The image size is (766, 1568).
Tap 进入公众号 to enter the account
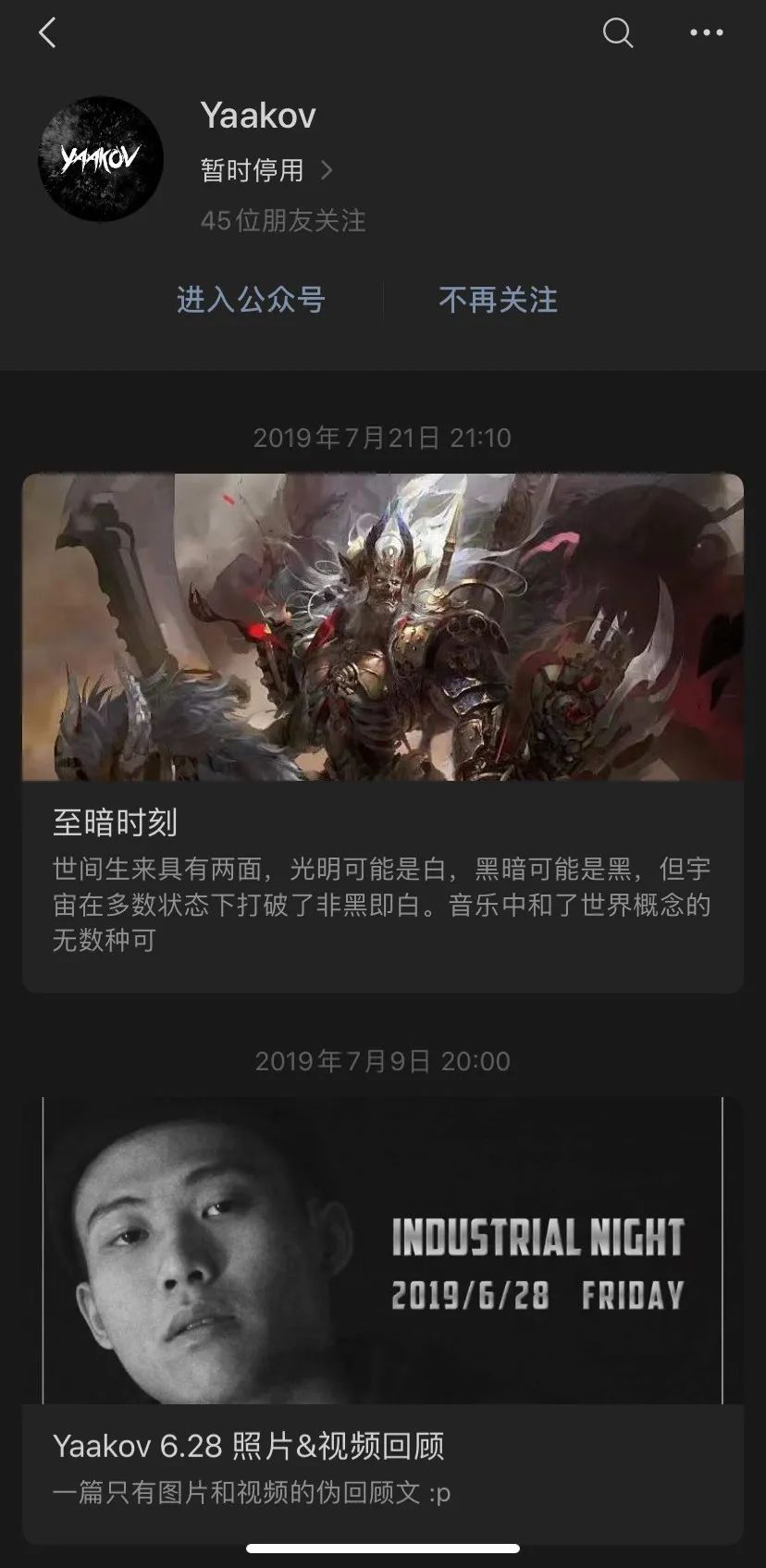point(251,300)
